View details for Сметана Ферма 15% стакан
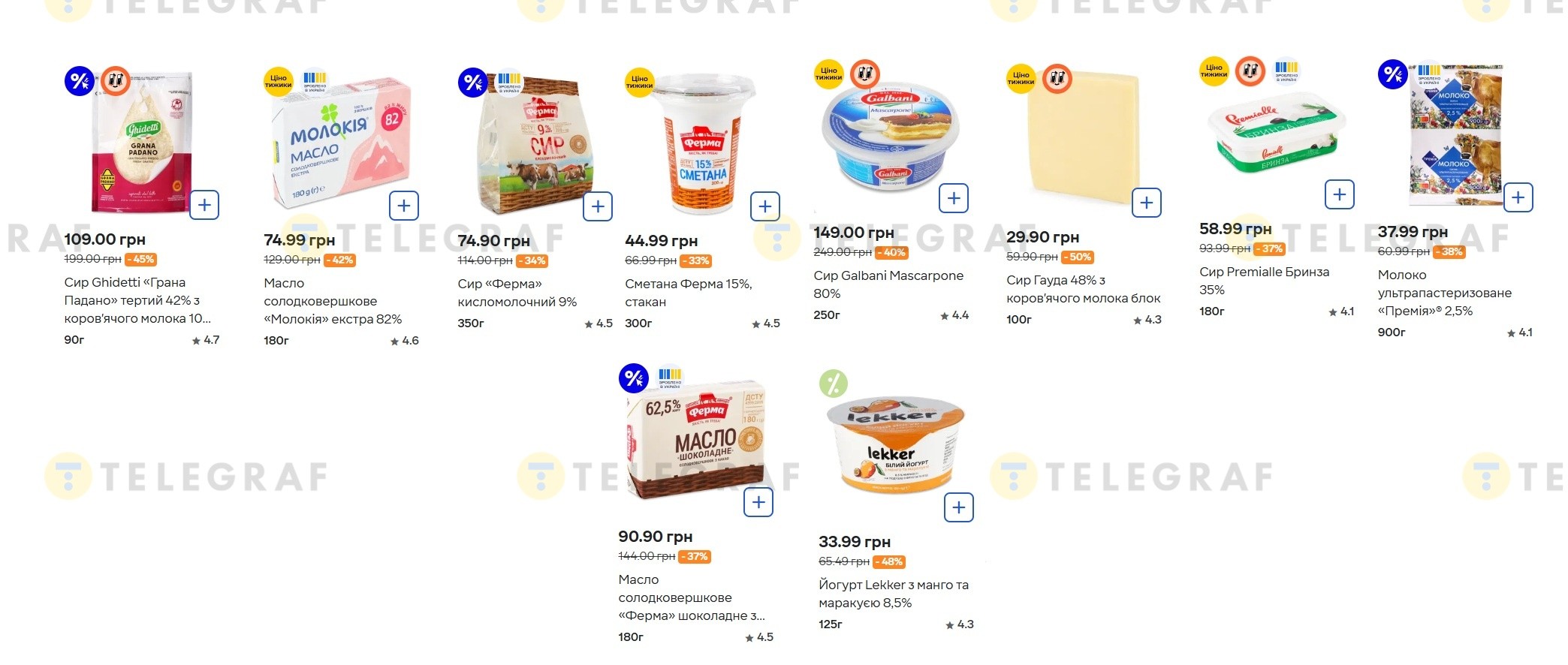Image resolution: width=1568 pixels, height=665 pixels. 688,293
